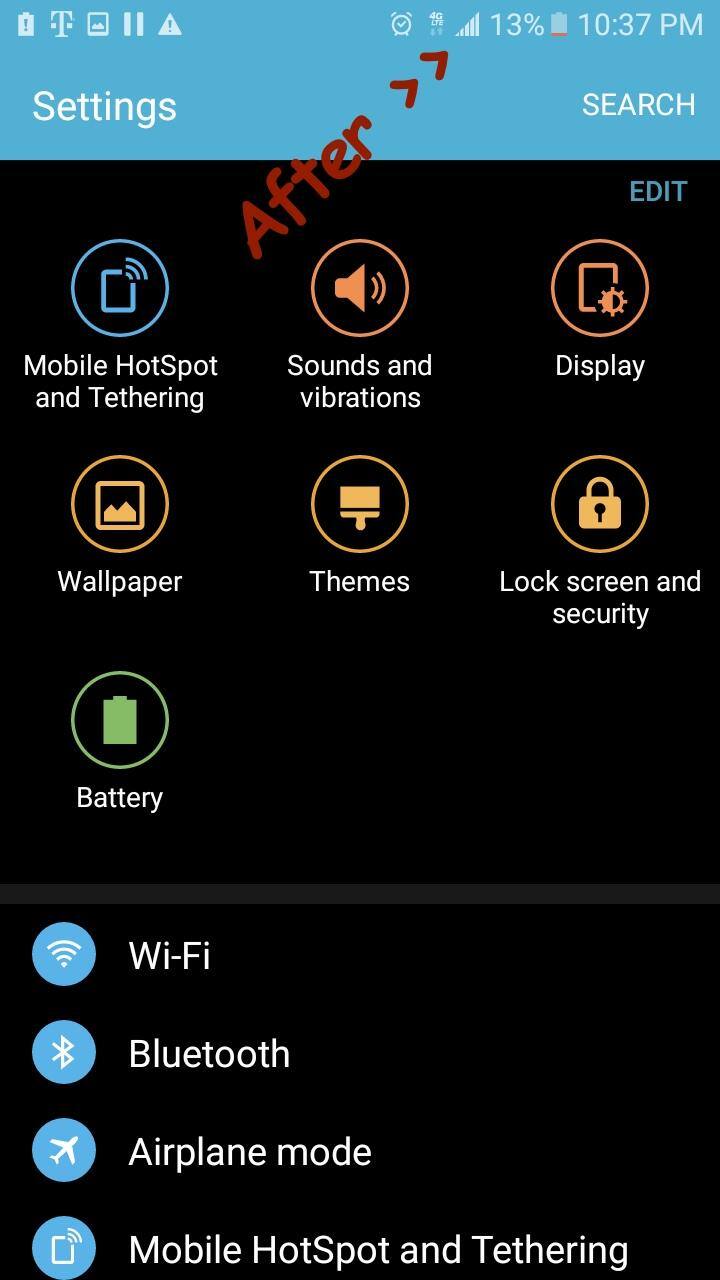Select the Wi-Fi list entry
This screenshot has width=720, height=1280.
click(169, 954)
